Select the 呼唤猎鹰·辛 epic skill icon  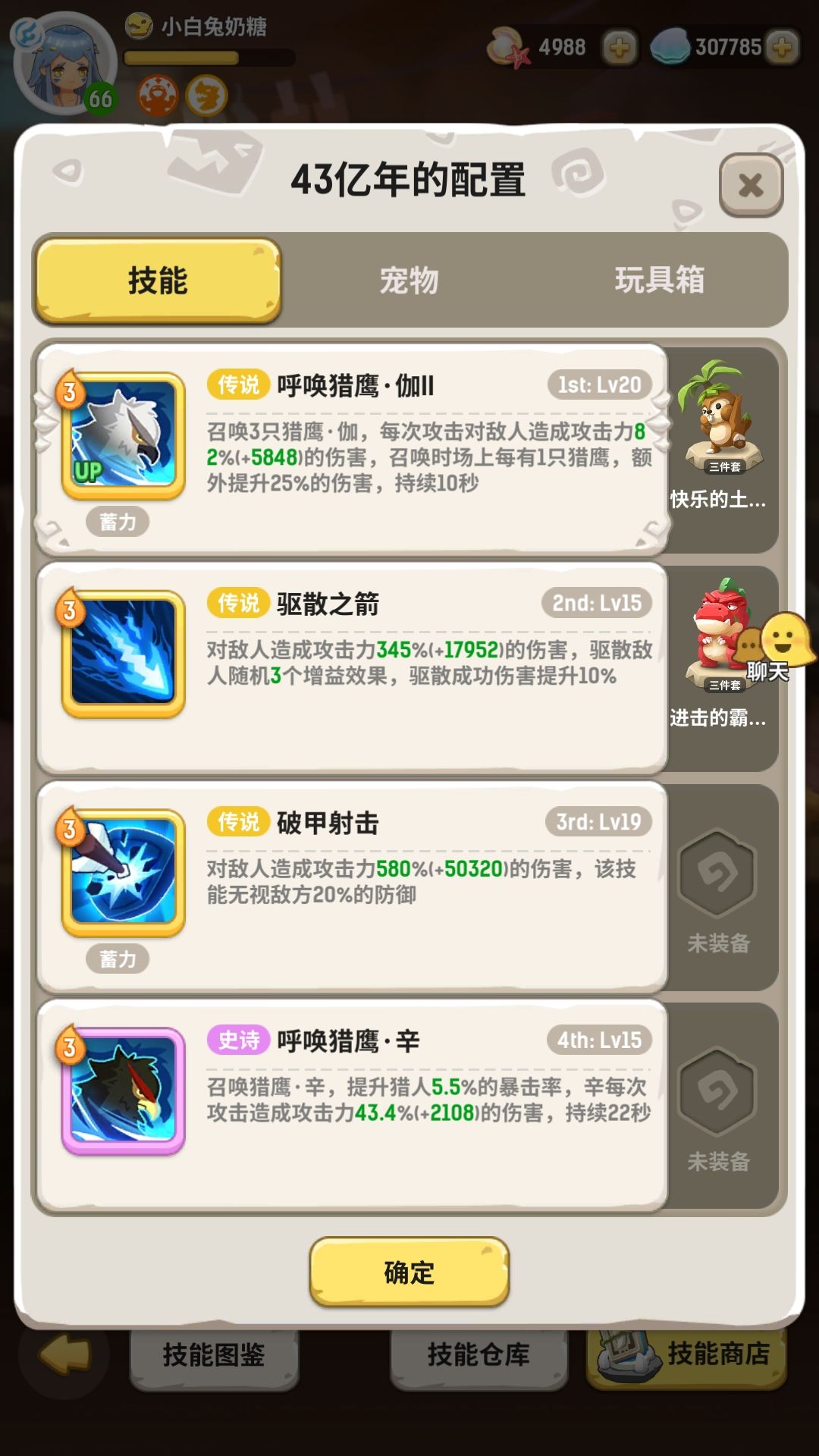121,1092
